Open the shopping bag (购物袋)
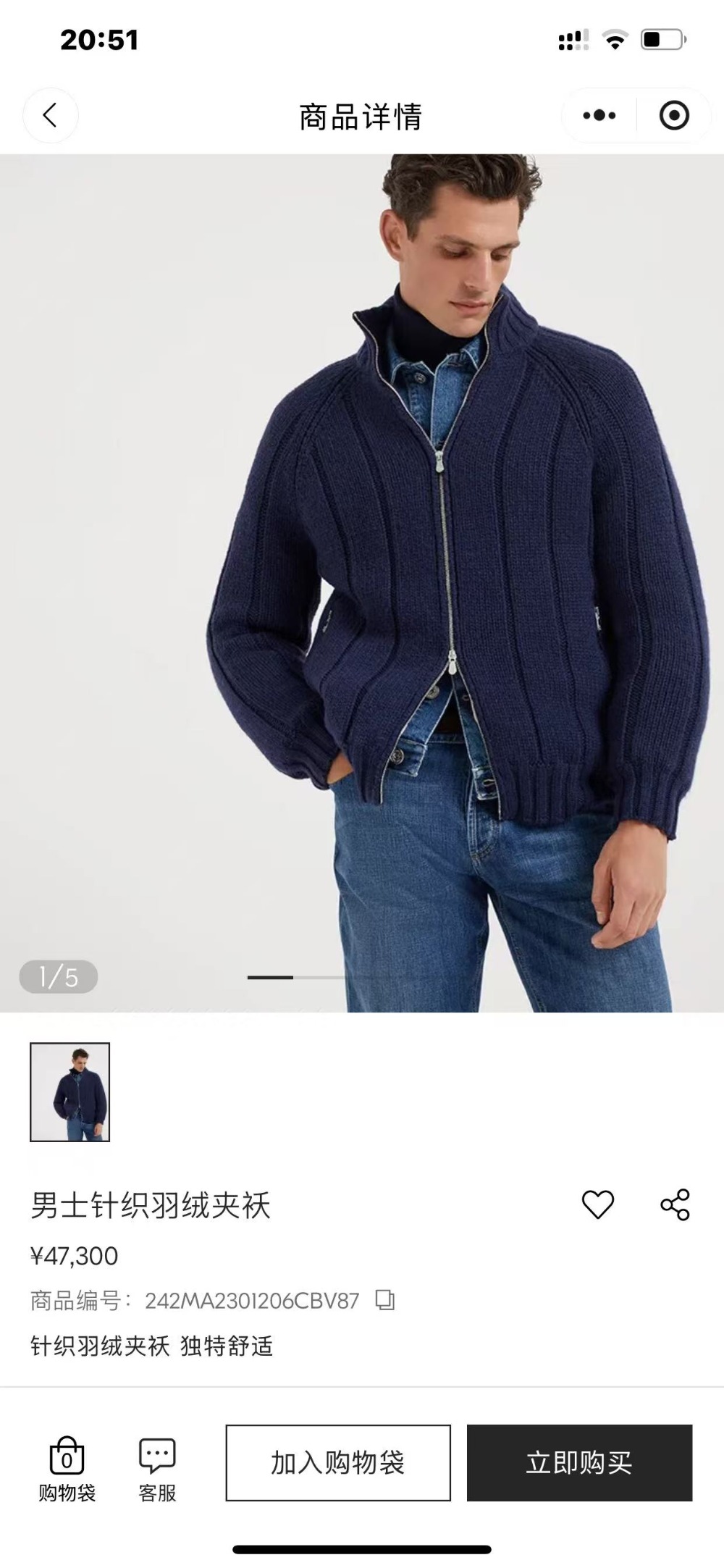 [67, 1470]
